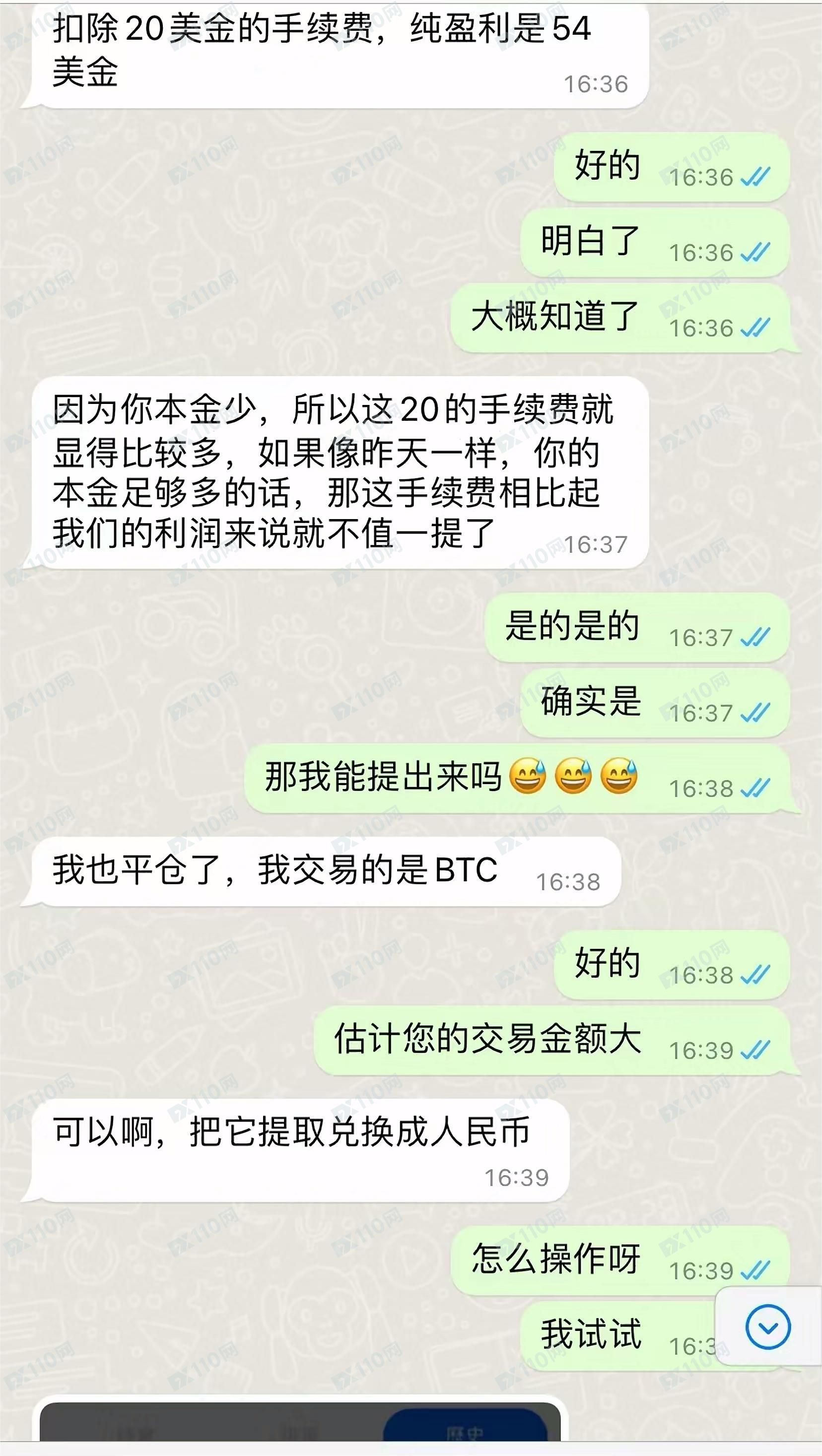Jump to latest messages with down-arrow button
The image size is (822, 1456).
tap(767, 1326)
